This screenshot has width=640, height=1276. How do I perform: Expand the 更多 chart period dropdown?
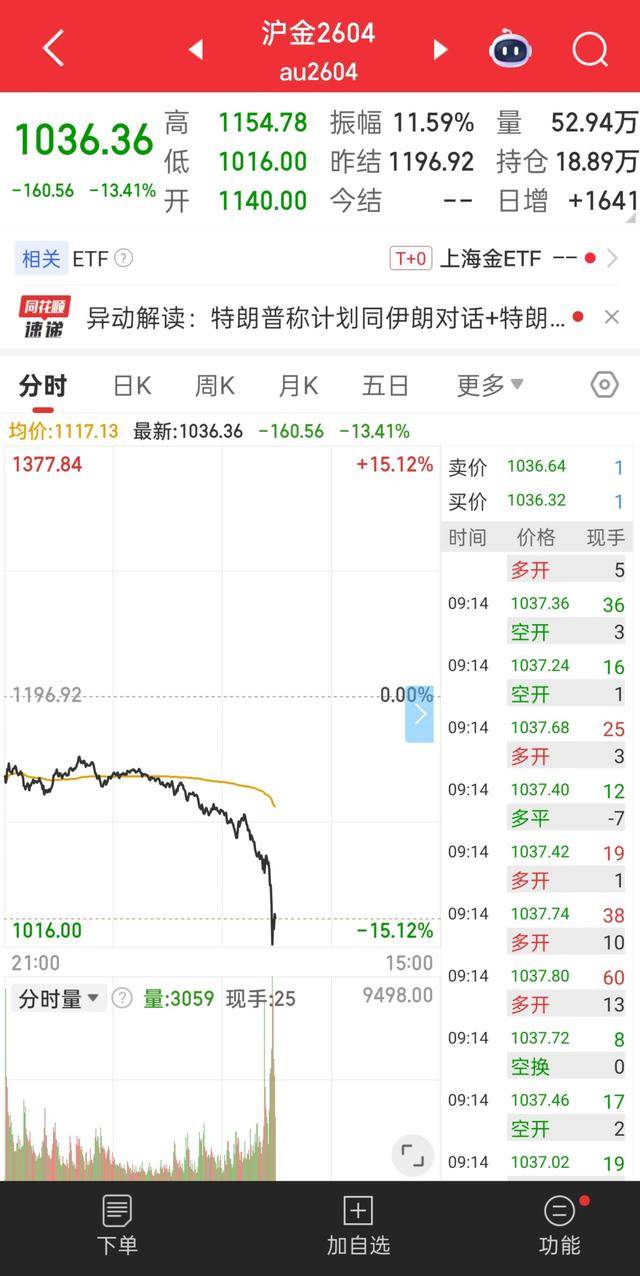tap(490, 385)
